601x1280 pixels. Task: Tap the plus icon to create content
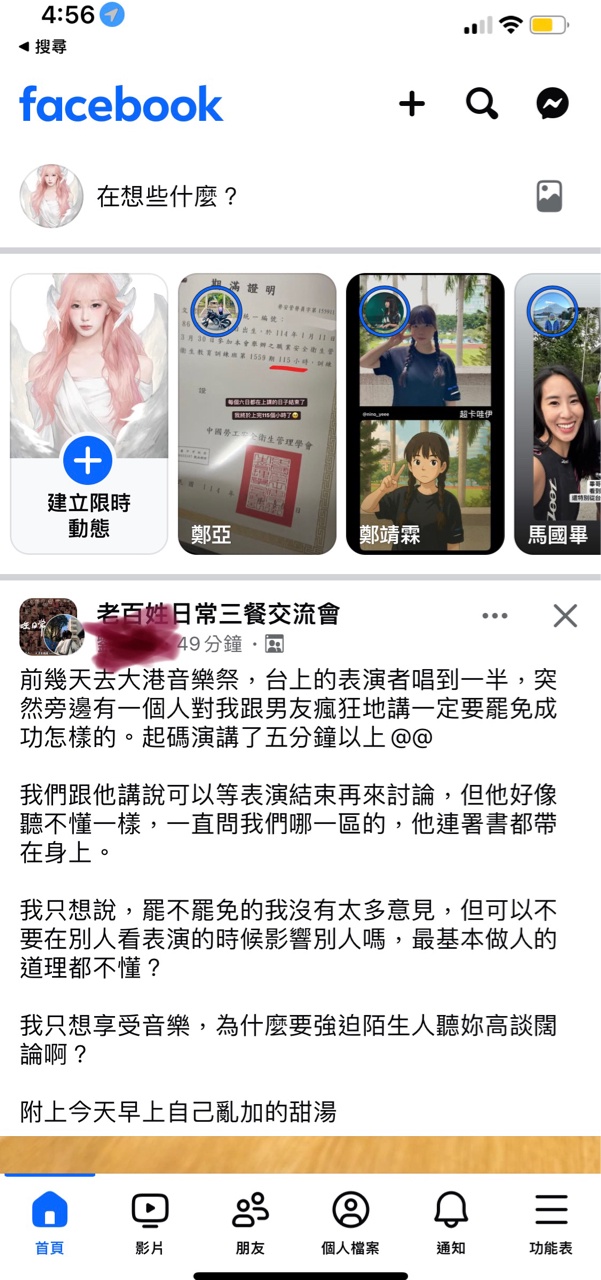[x=412, y=103]
